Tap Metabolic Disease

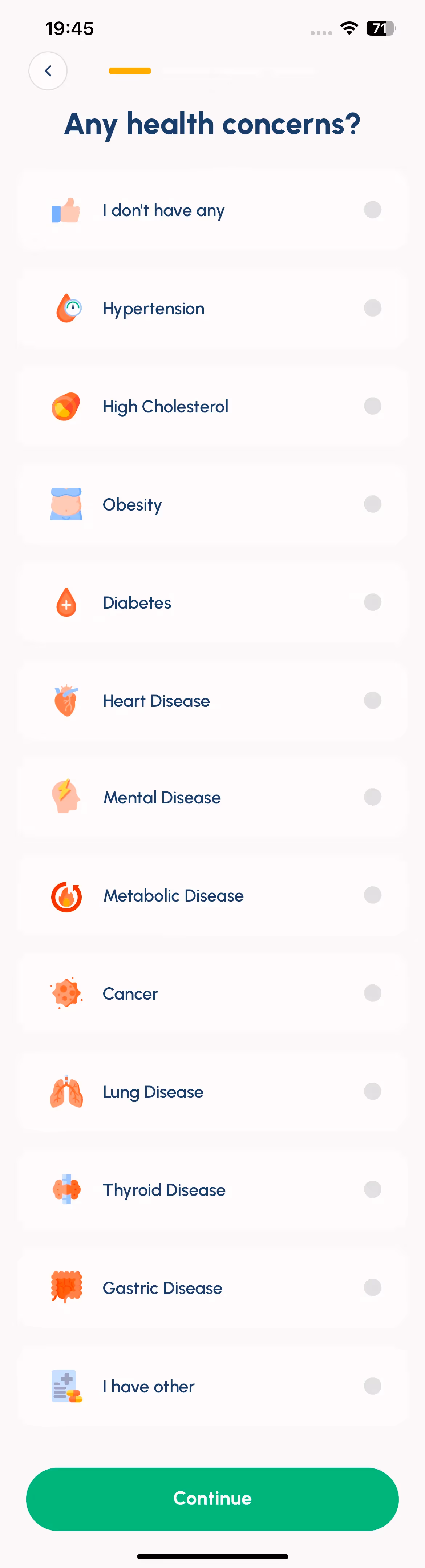pos(212,895)
